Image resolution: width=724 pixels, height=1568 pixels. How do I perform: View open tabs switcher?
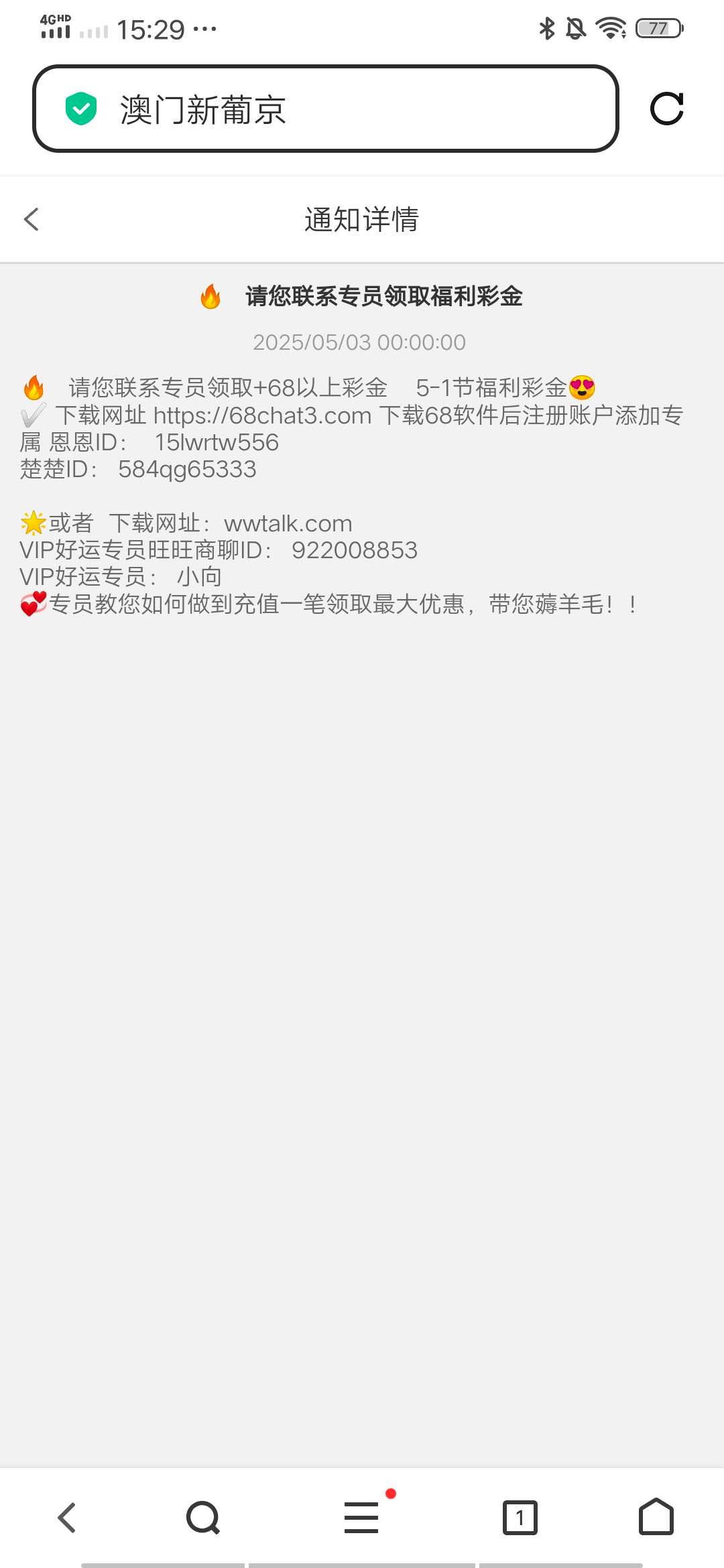pos(520,1518)
